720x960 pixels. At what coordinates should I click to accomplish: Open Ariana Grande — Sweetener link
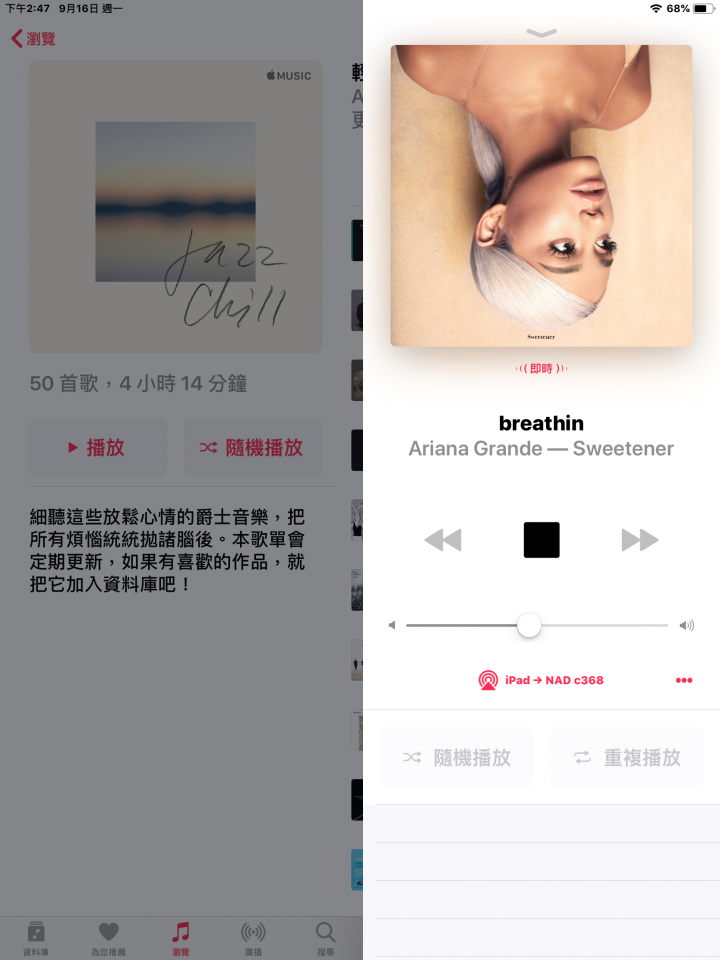click(541, 449)
